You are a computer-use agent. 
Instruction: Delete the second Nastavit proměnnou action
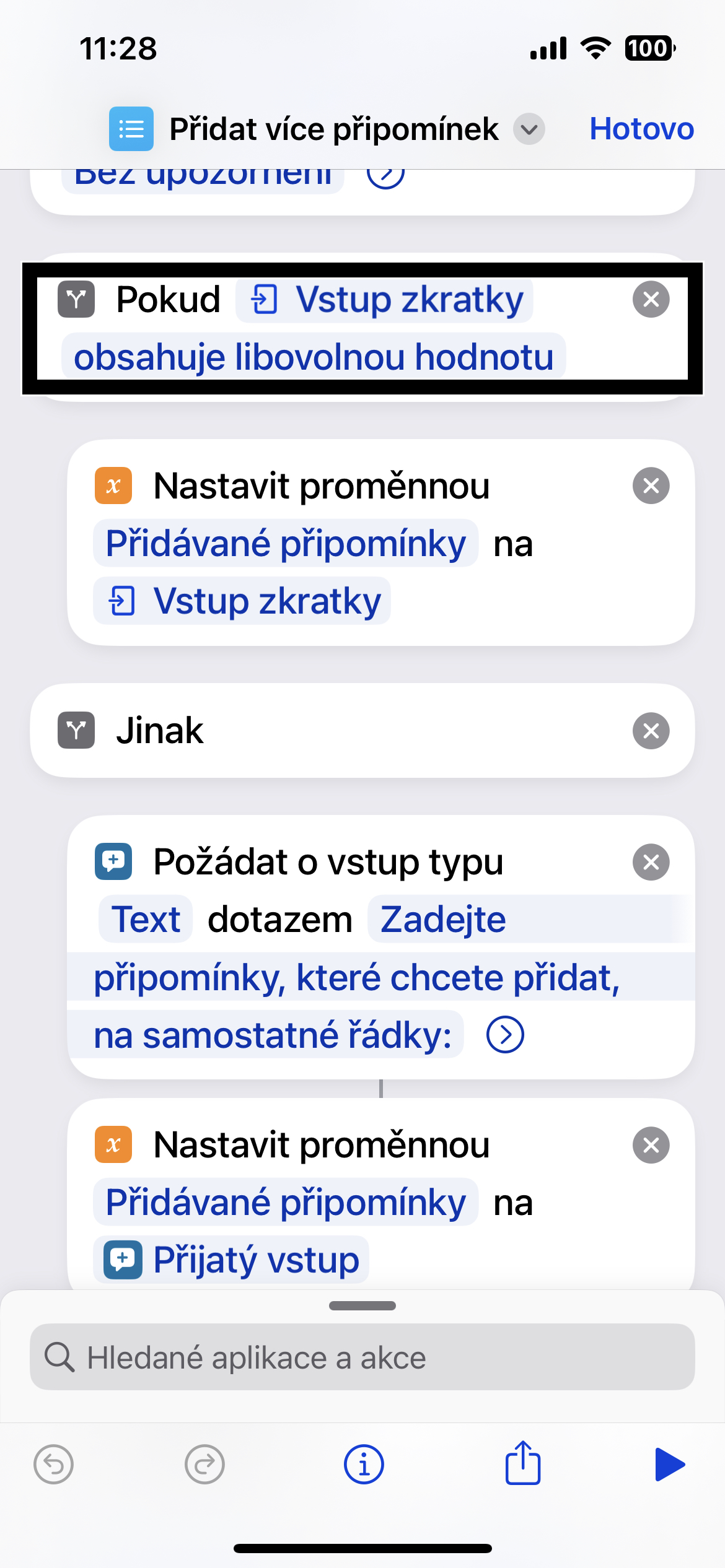click(x=651, y=1145)
